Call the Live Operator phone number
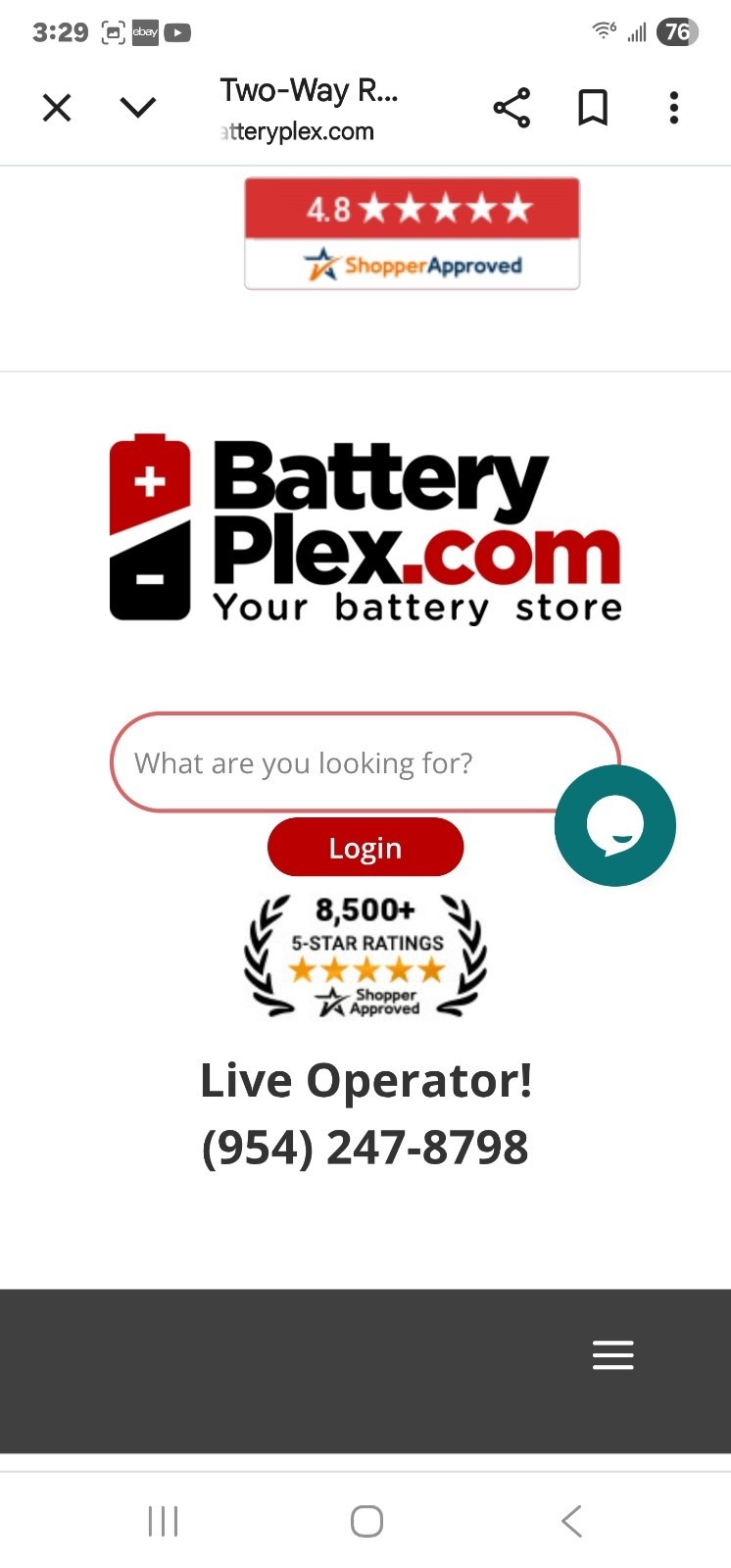The height and width of the screenshot is (1568, 731). click(x=365, y=1148)
